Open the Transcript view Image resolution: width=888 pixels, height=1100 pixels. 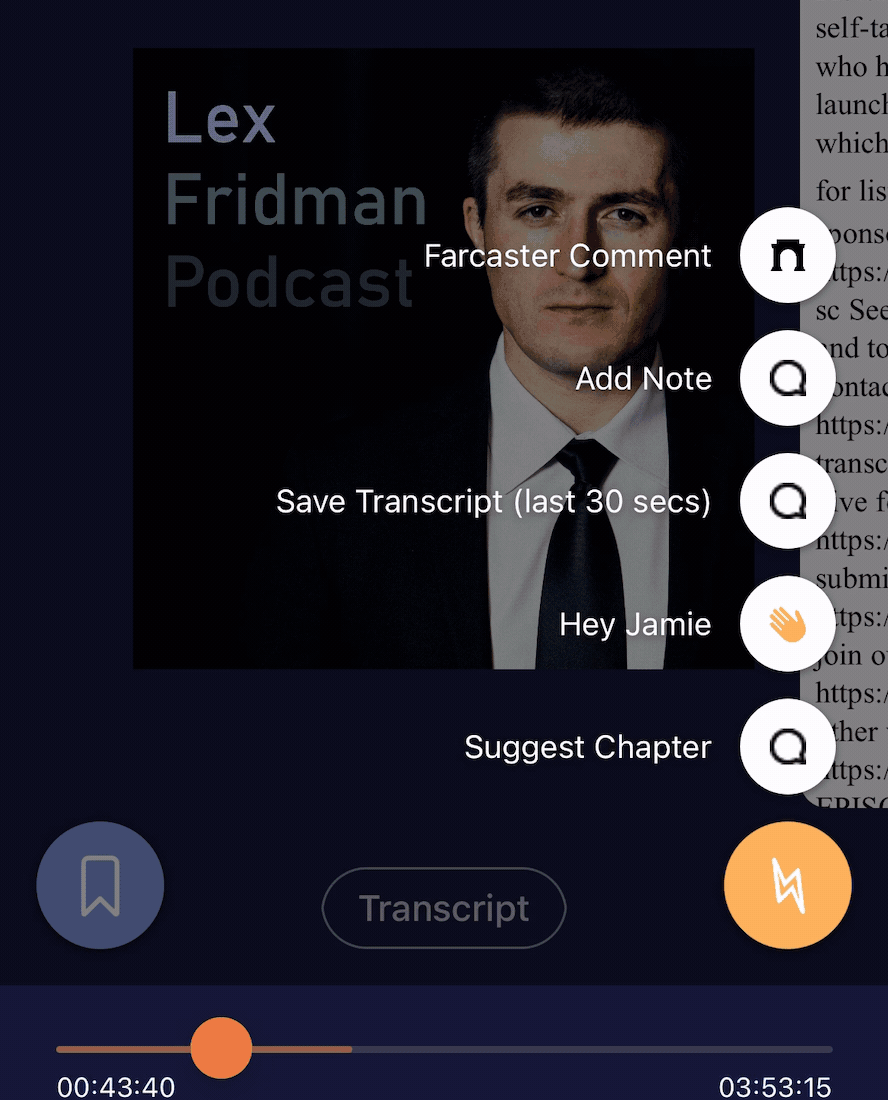[x=444, y=908]
